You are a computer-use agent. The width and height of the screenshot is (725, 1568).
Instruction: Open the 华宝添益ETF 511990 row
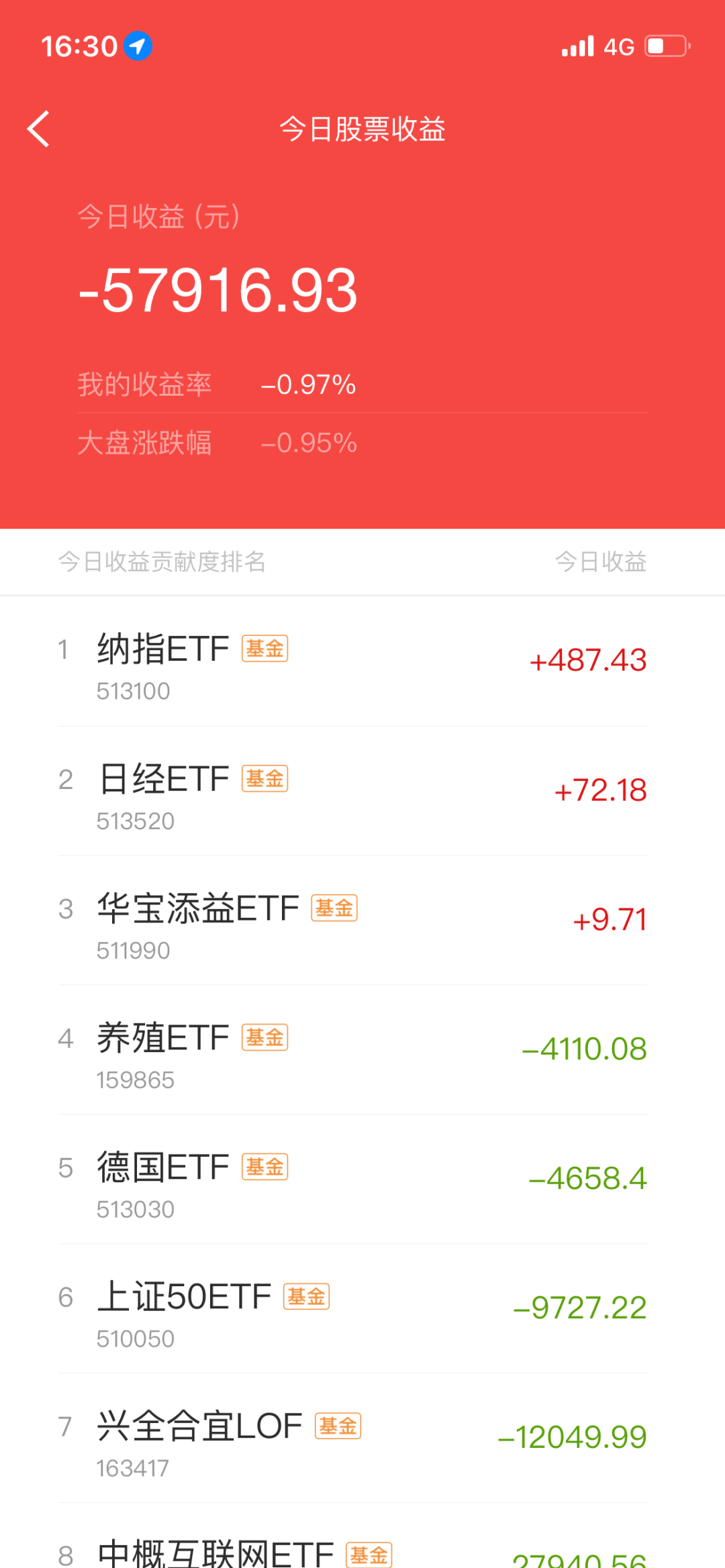(362, 921)
